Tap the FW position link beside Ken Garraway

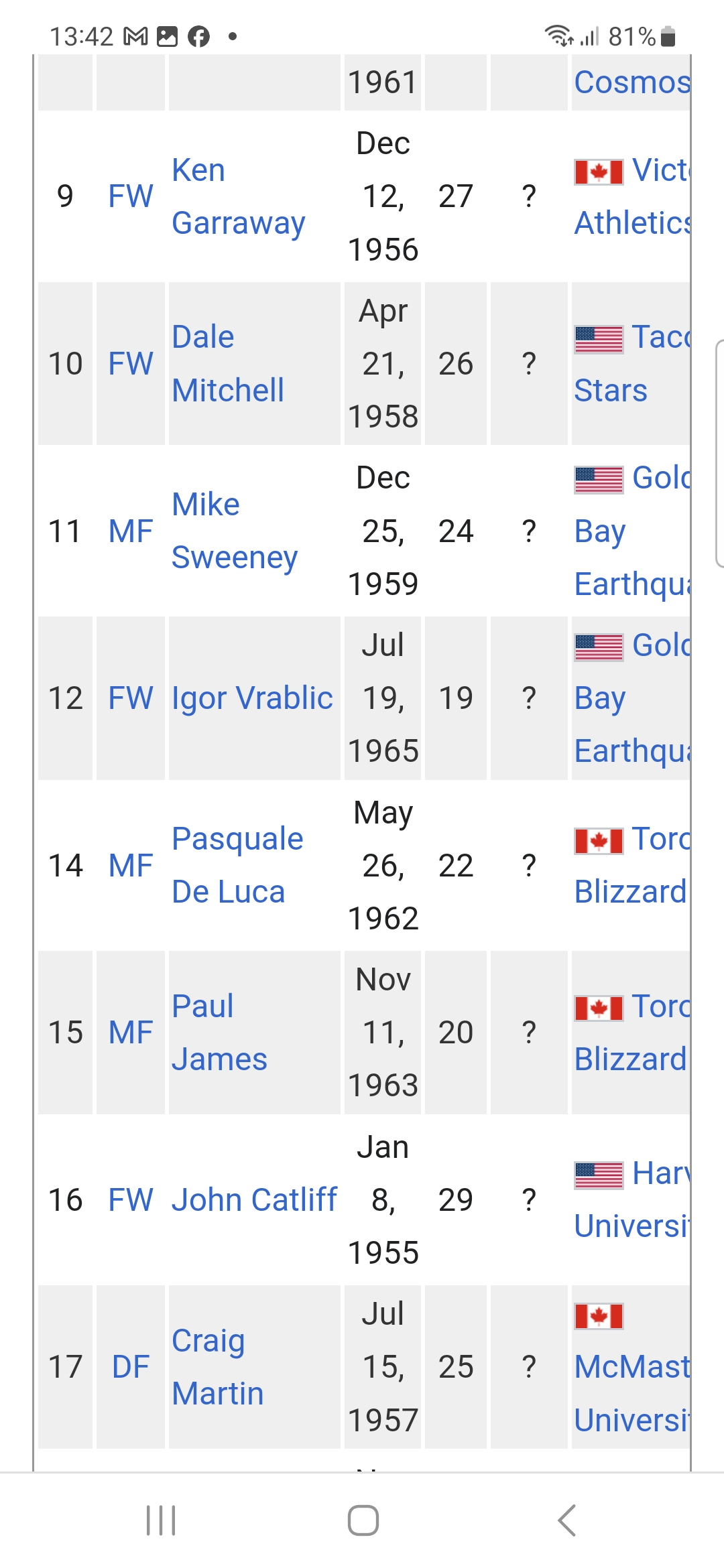click(131, 196)
